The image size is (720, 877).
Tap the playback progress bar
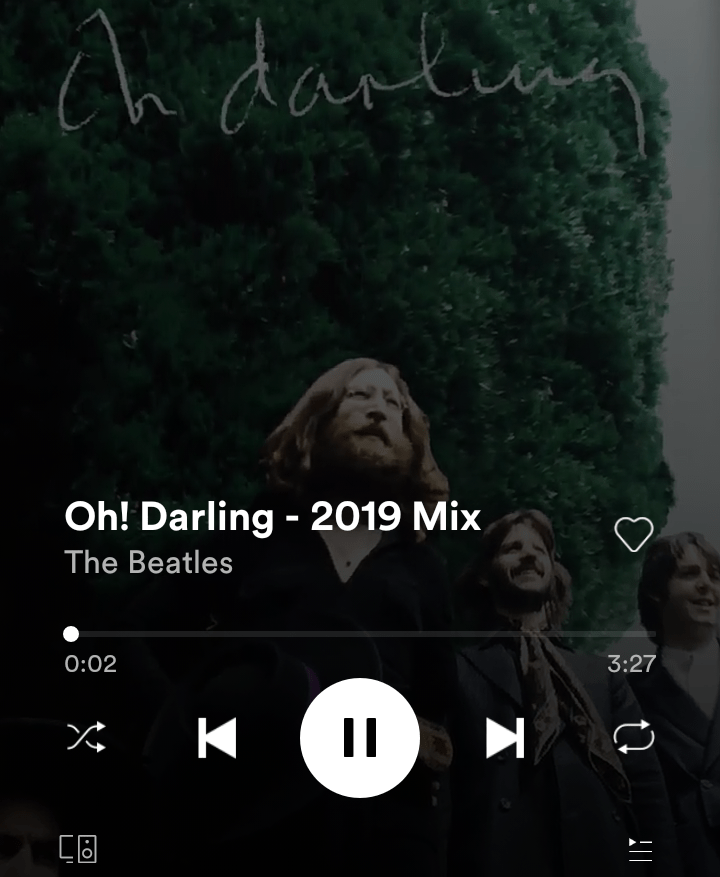[x=360, y=634]
